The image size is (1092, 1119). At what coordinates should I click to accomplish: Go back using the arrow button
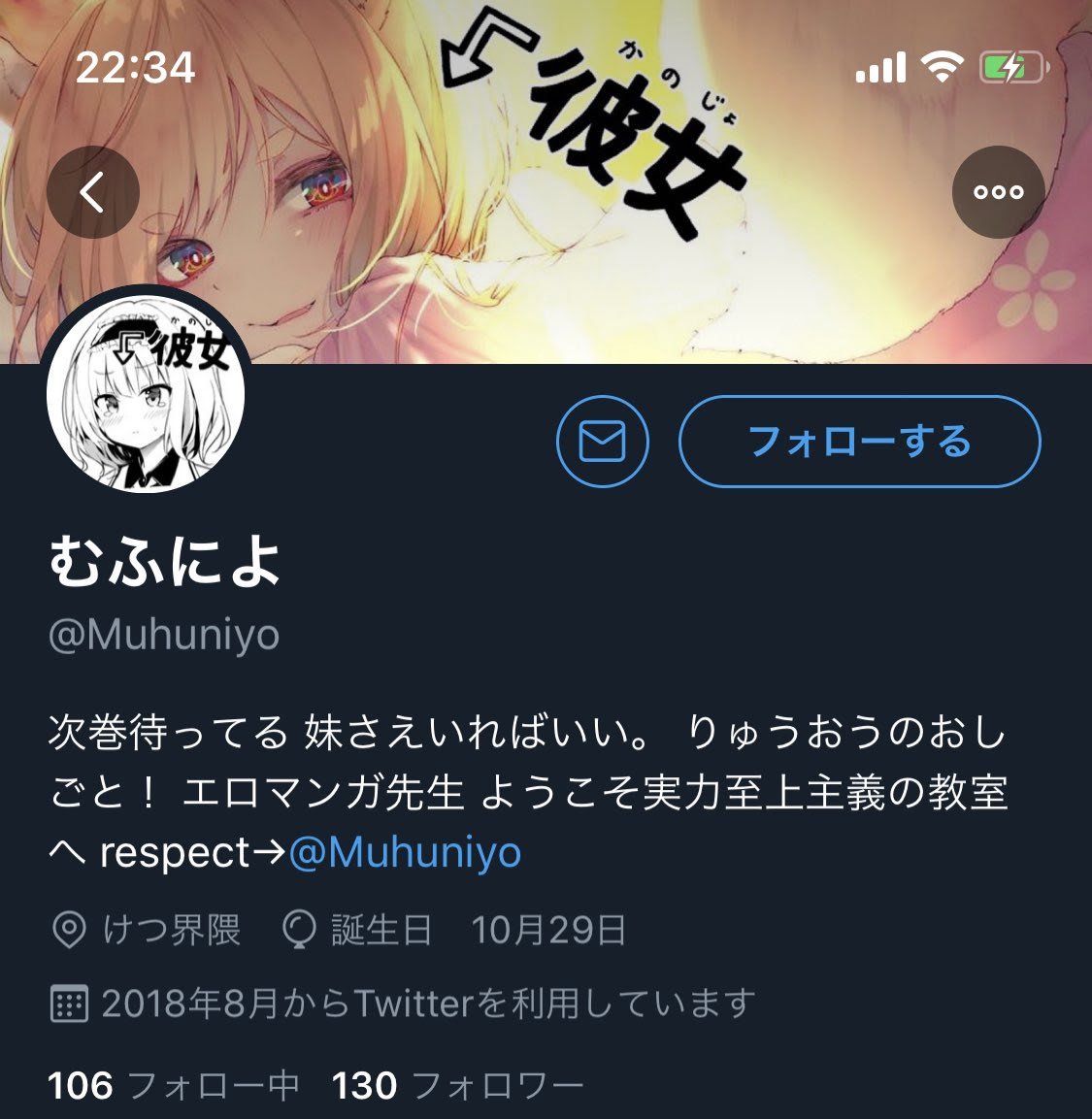(x=93, y=192)
